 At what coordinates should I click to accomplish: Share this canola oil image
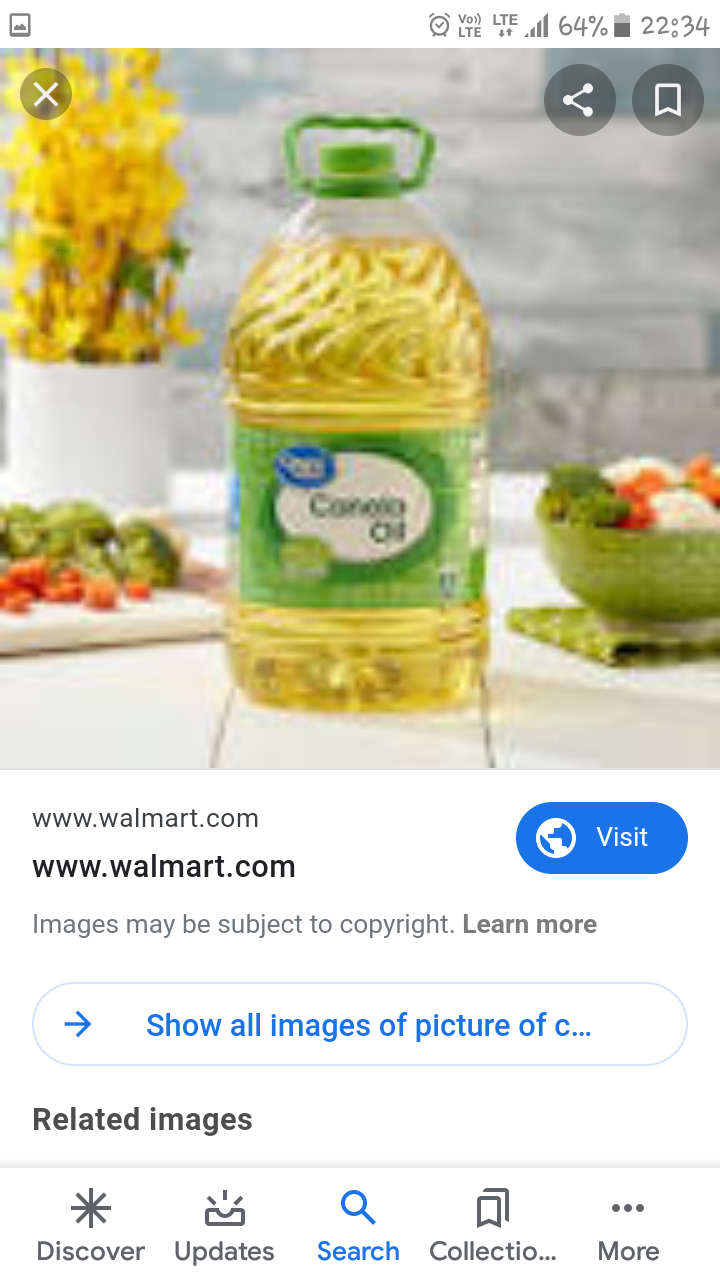pos(578,99)
